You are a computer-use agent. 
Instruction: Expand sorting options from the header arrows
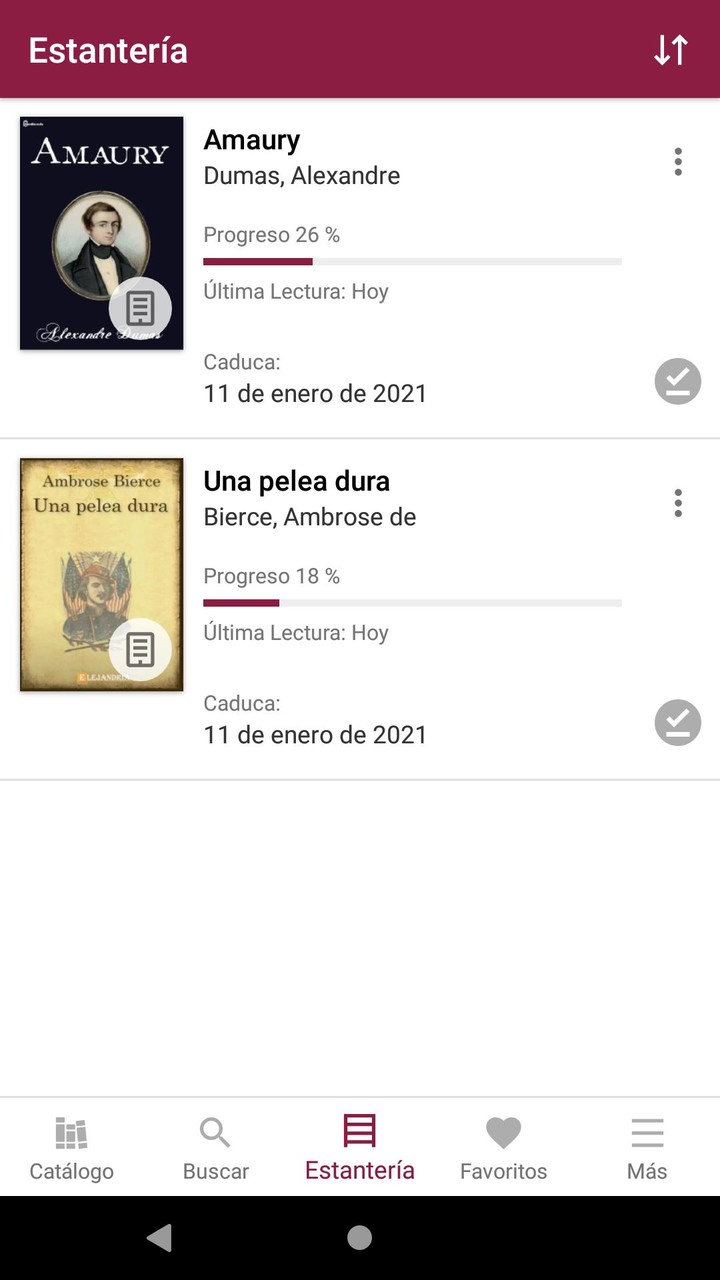[669, 50]
